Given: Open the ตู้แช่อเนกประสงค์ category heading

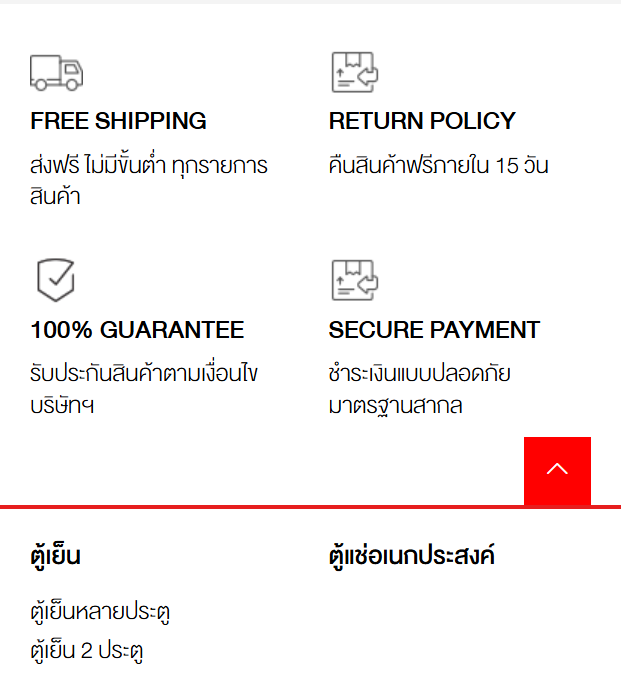Looking at the screenshot, I should 412,556.
